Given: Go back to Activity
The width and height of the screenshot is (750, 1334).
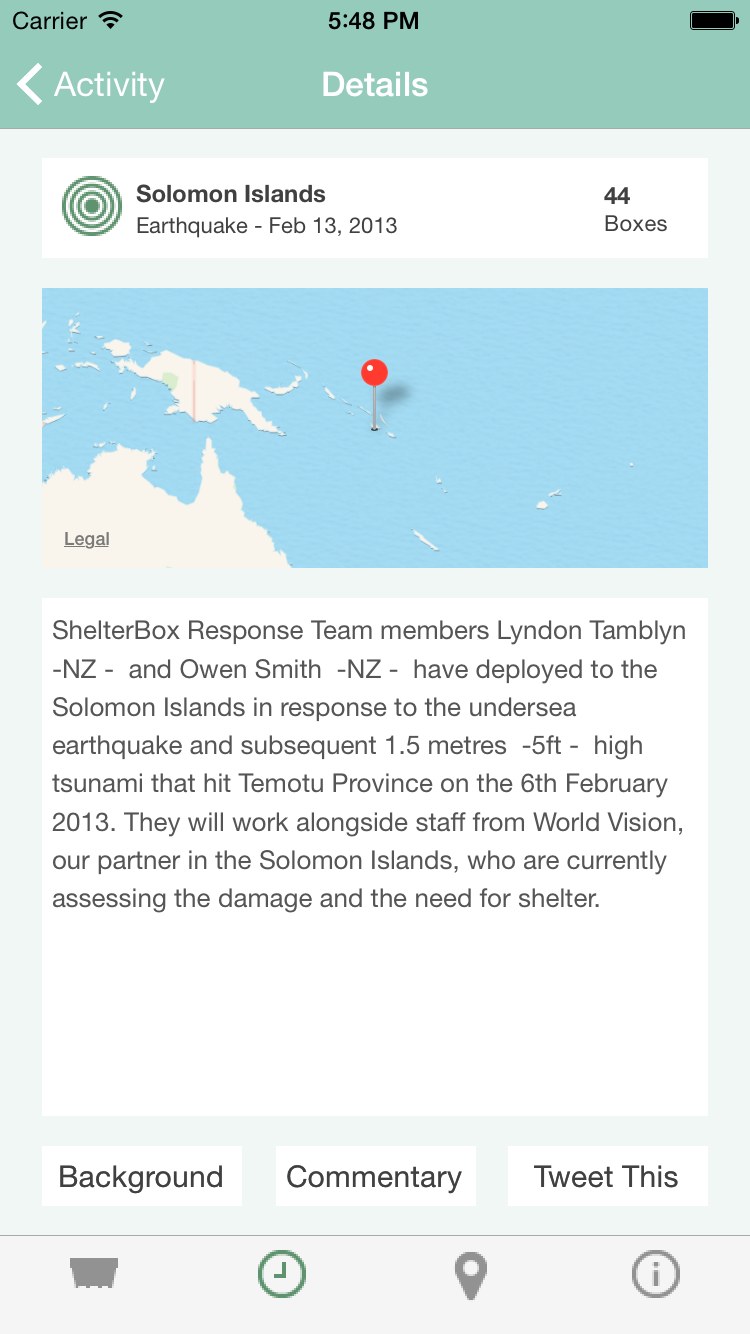Looking at the screenshot, I should [x=90, y=85].
